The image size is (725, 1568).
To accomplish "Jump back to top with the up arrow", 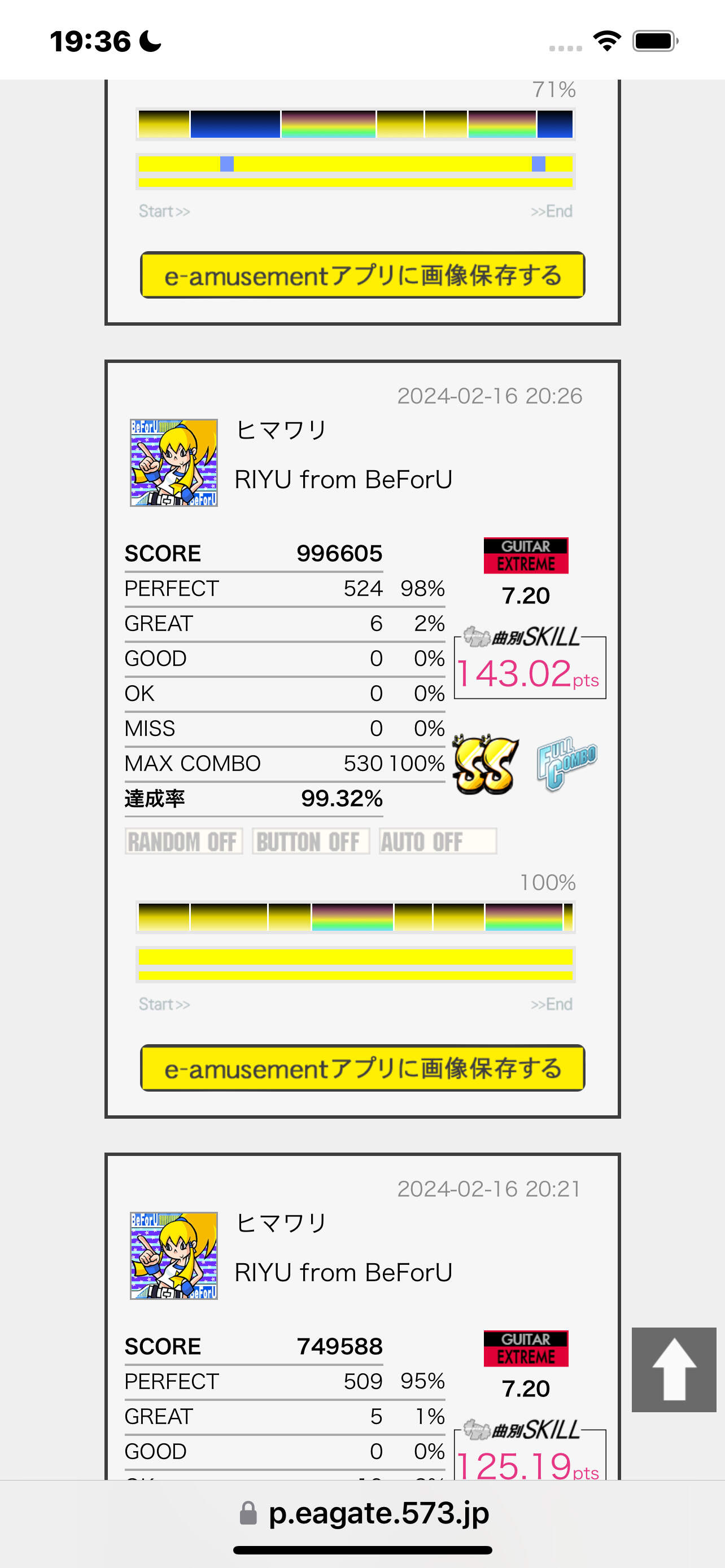I will (673, 1369).
